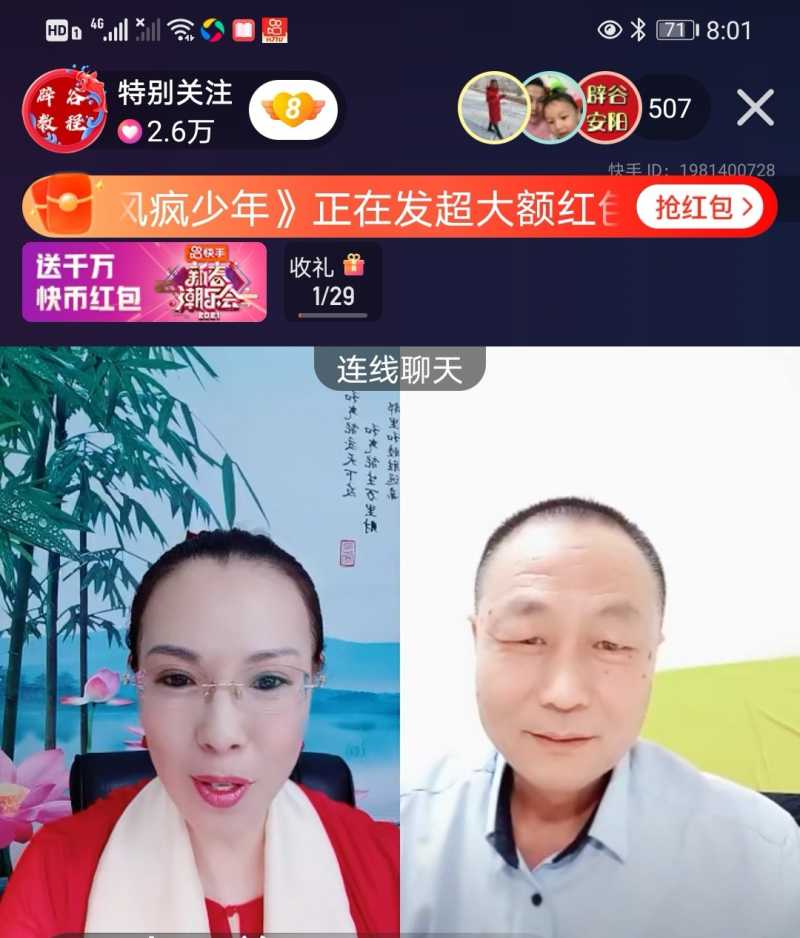
Task: Open the 收礼 1/29 gift task
Action: point(332,282)
